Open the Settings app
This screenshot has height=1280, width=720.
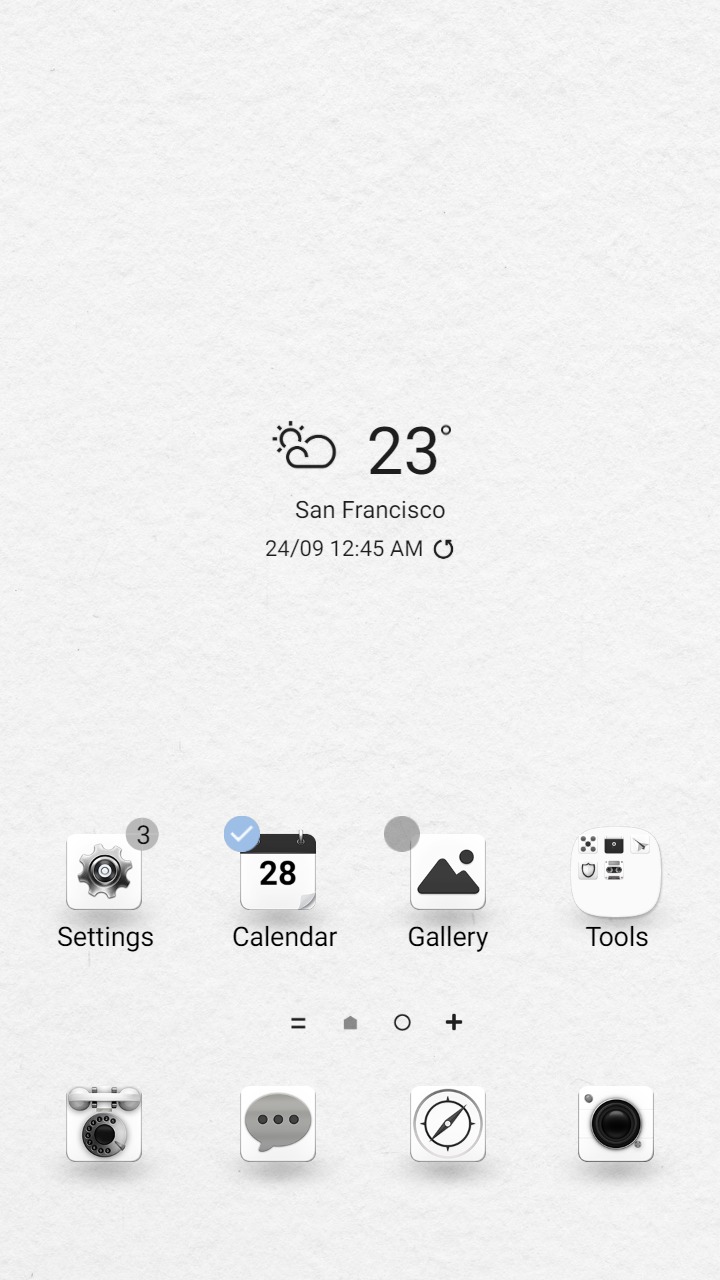(x=104, y=872)
